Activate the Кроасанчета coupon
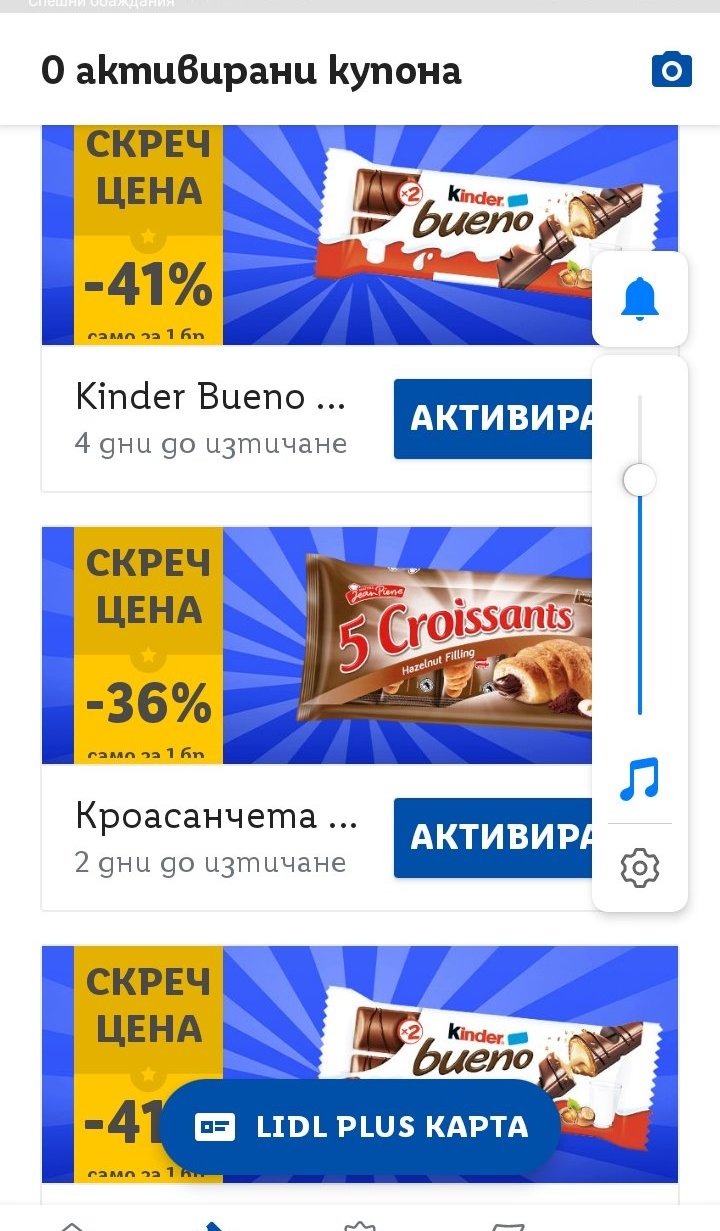Viewport: 720px width, 1231px height. click(492, 838)
